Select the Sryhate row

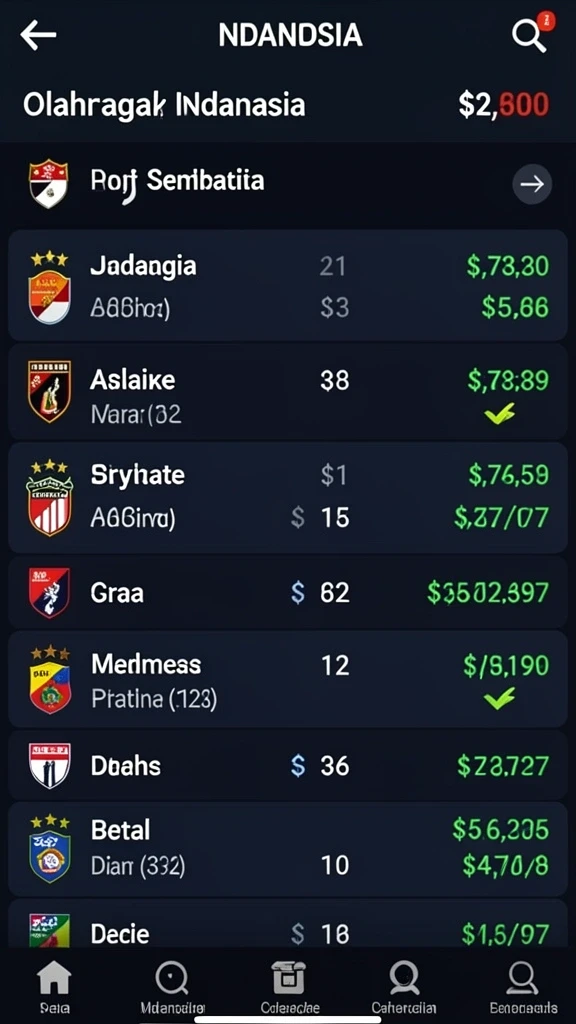[x=287, y=498]
